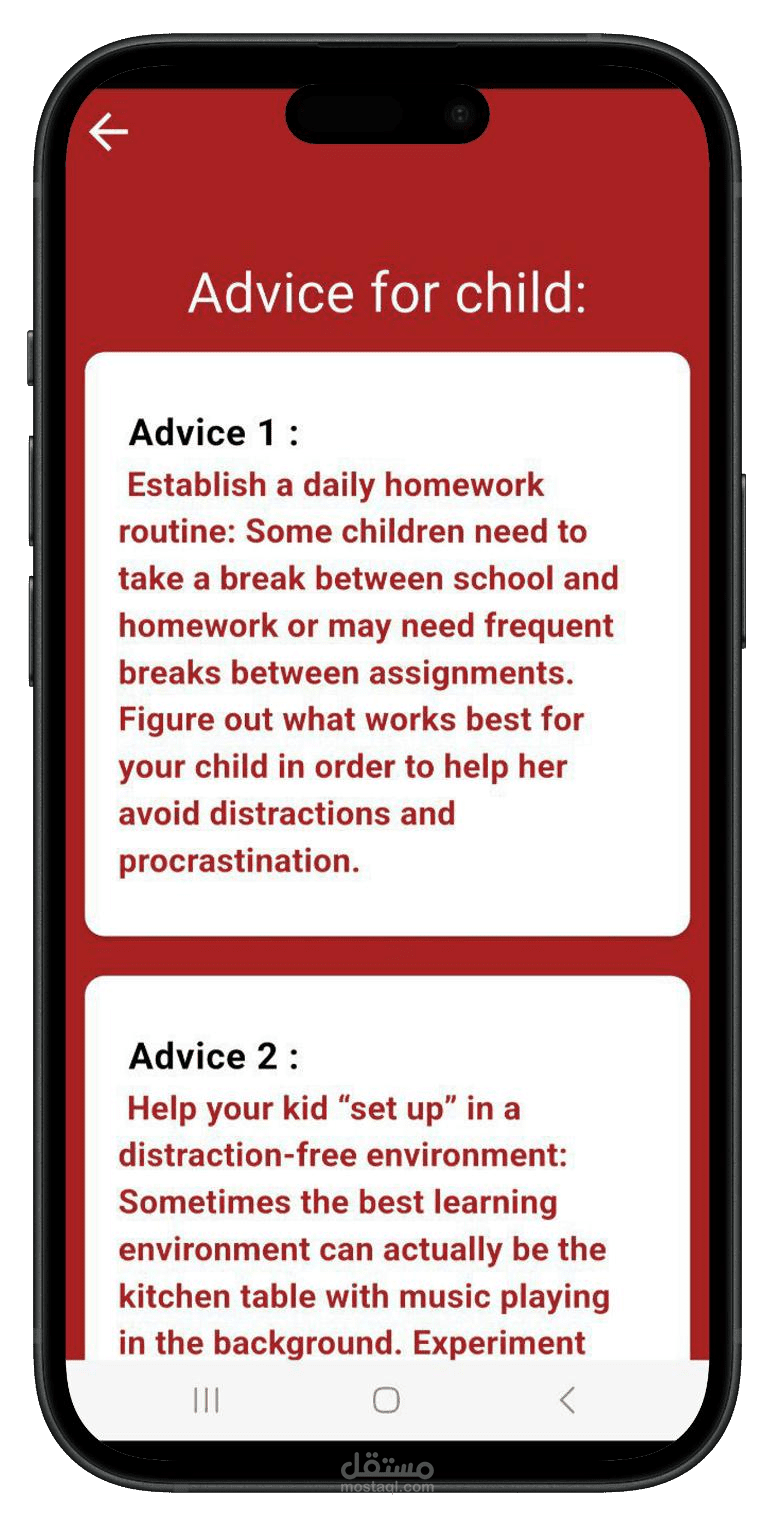Tap the system back chevron
Image resolution: width=775 pixels, height=1526 pixels.
click(566, 1400)
